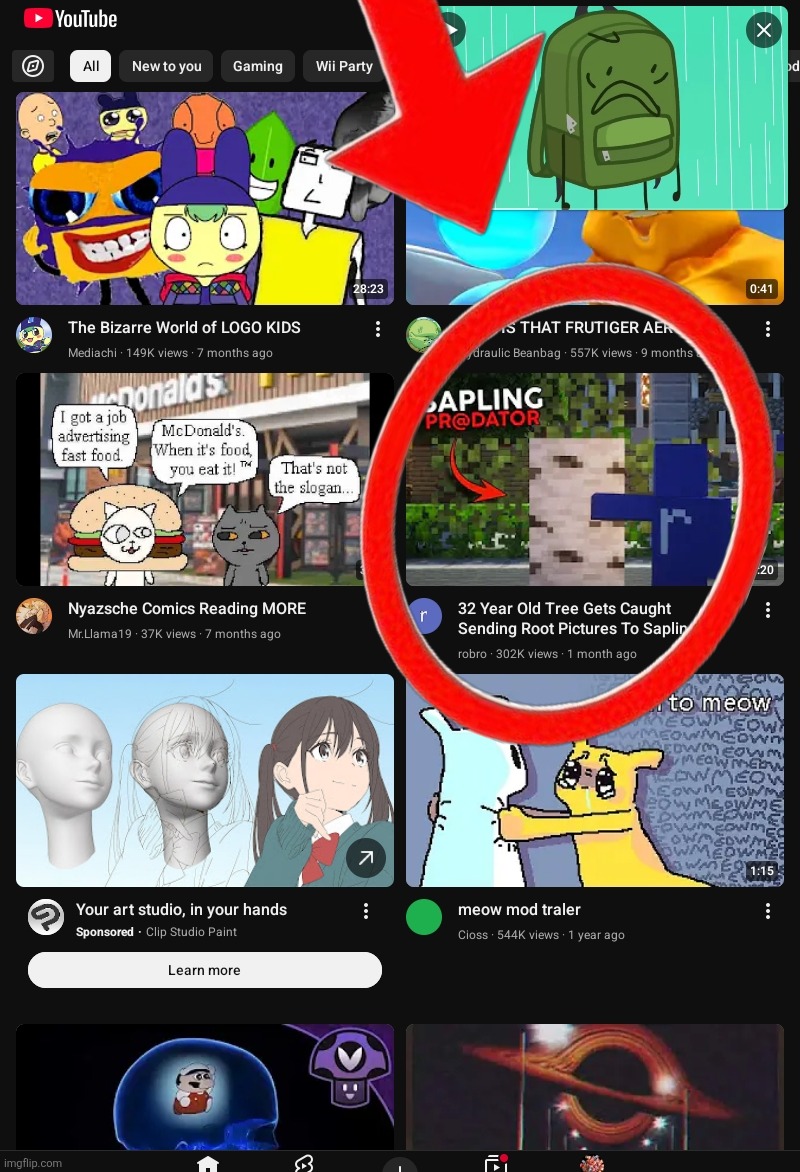The image size is (800, 1172).
Task: Select the All filter chip
Action: point(90,66)
